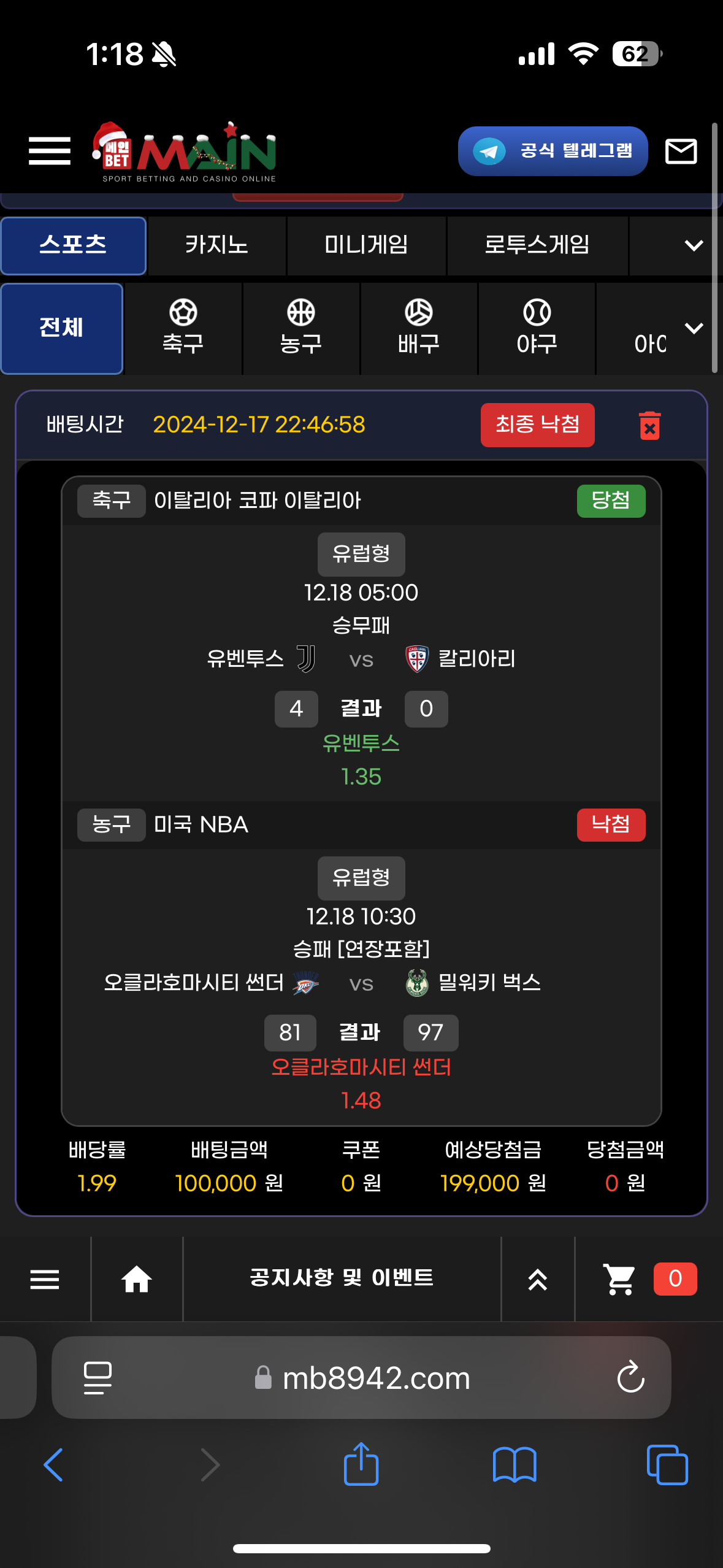Filter bets by 배구
The width and height of the screenshot is (723, 1568).
418,328
